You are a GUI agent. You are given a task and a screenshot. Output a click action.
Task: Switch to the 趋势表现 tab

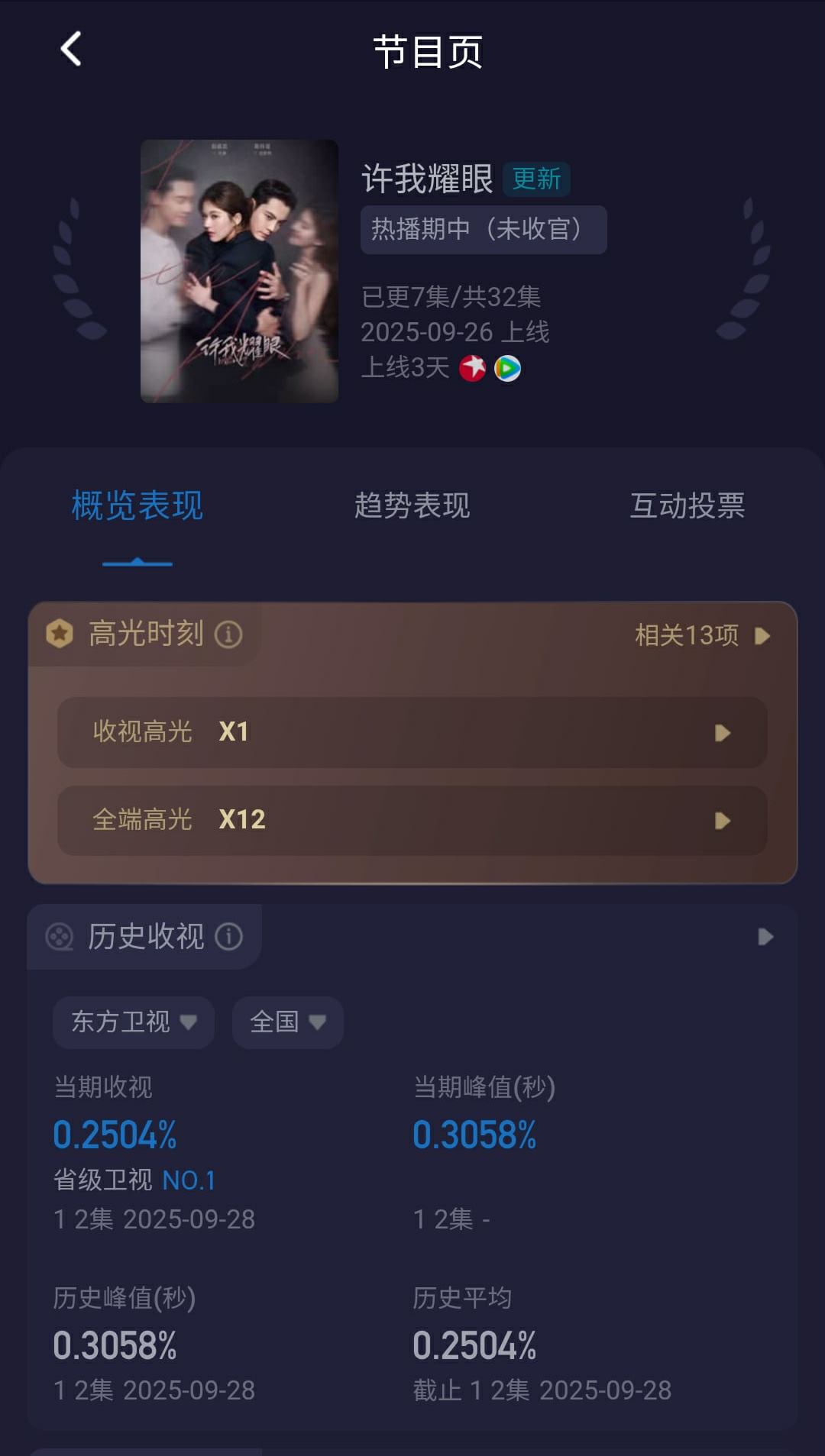coord(412,505)
